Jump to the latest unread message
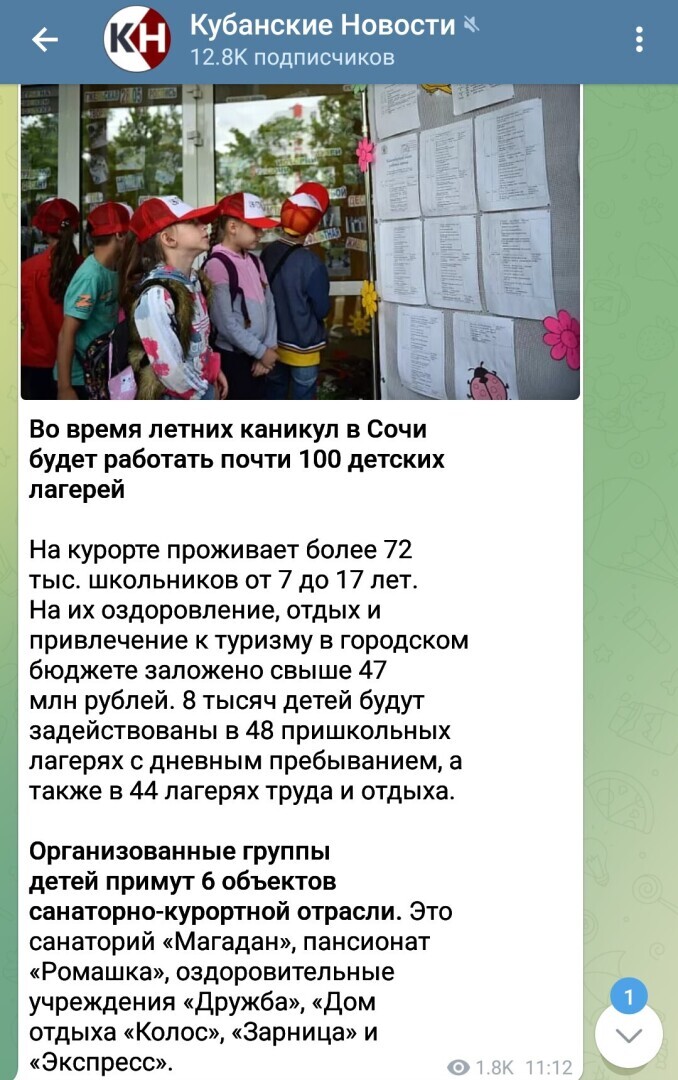 pyautogui.click(x=628, y=1035)
